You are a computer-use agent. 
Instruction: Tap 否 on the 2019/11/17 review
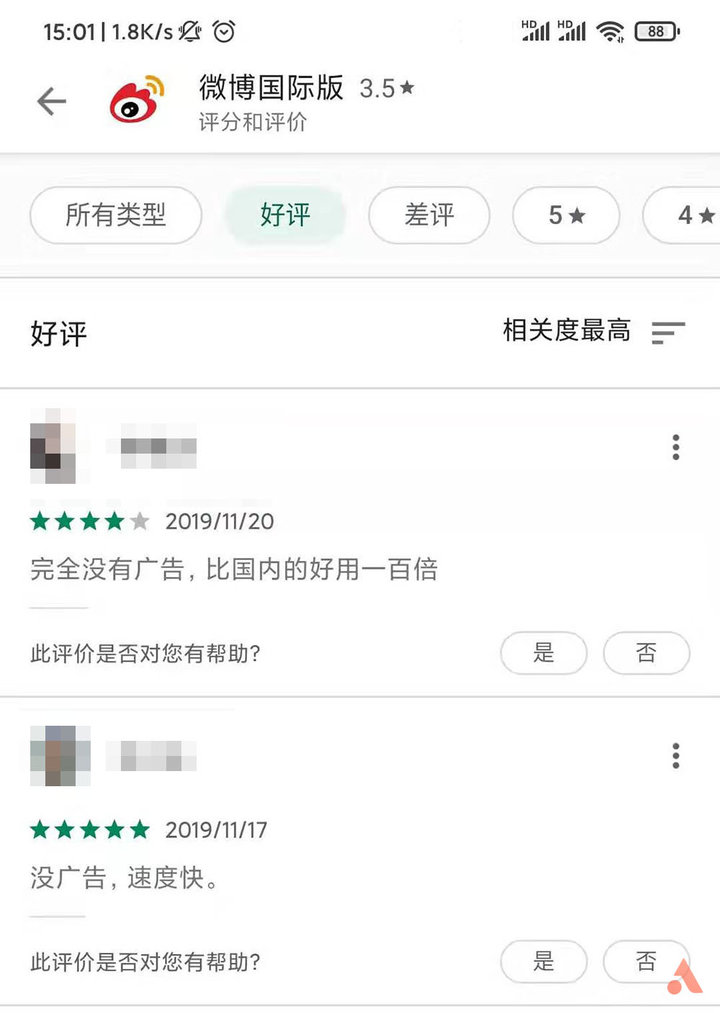646,961
